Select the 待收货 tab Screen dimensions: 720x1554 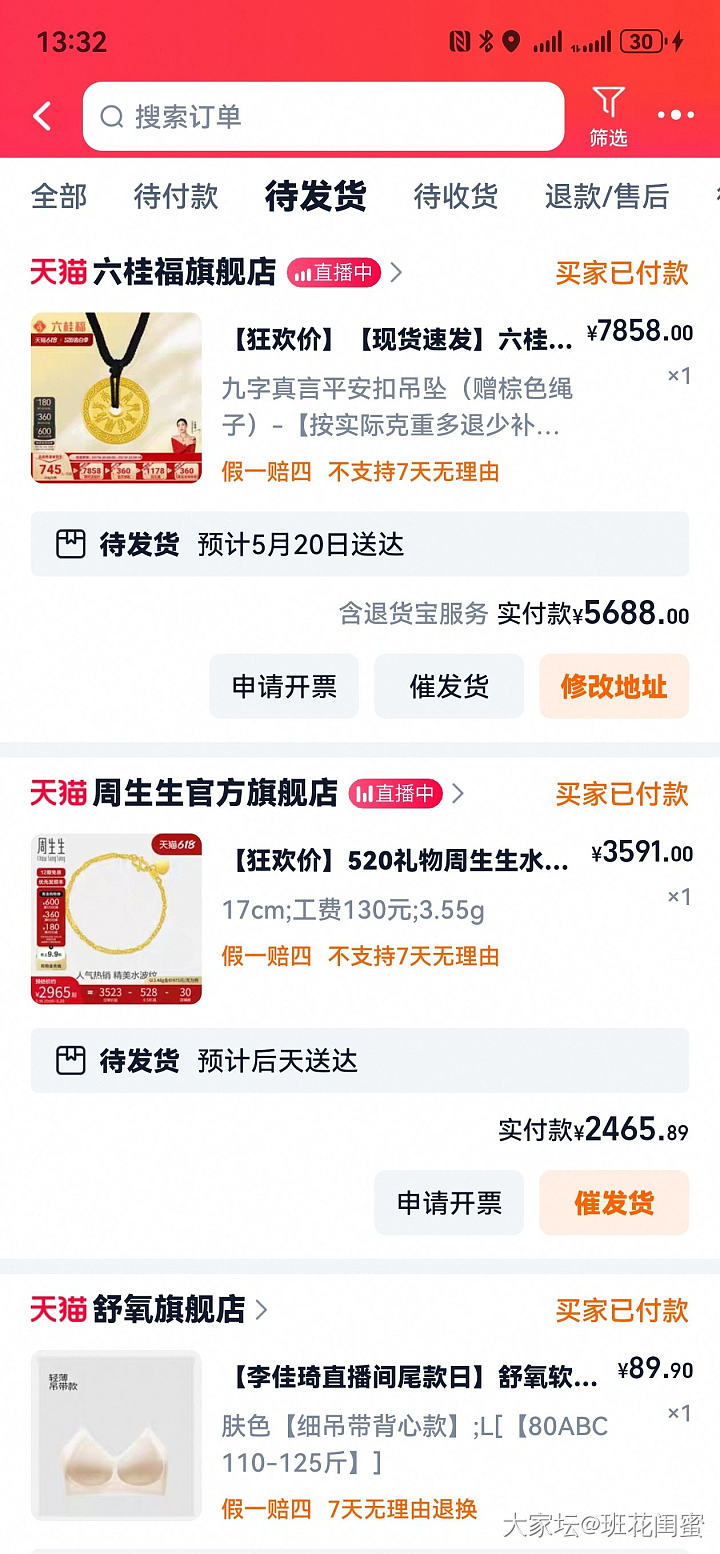(455, 196)
